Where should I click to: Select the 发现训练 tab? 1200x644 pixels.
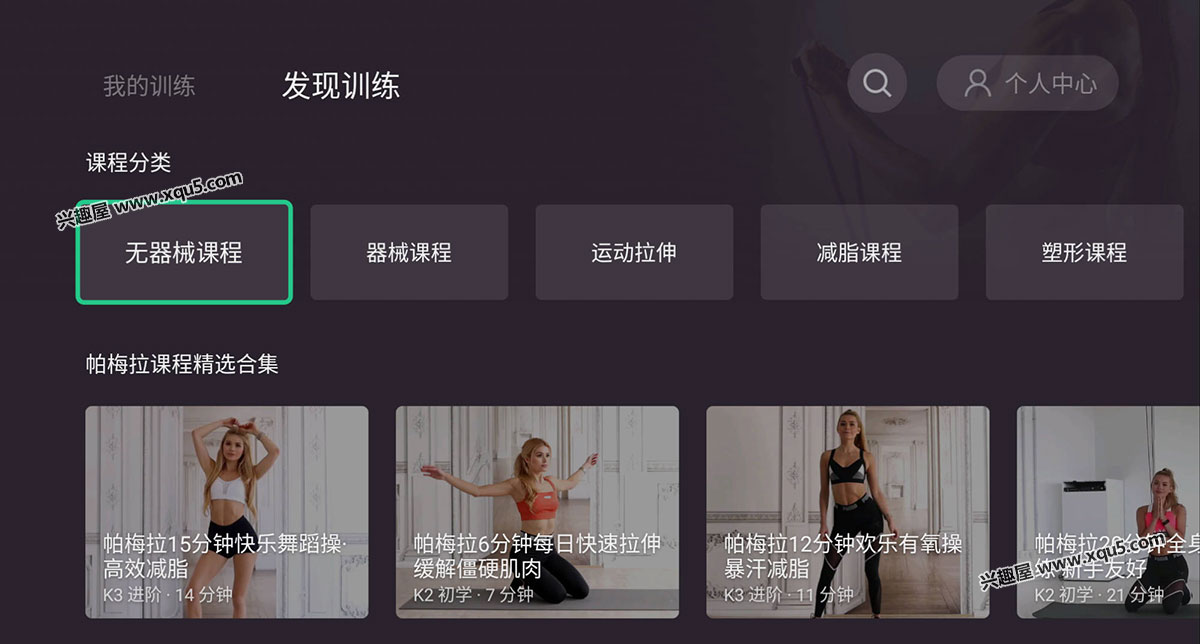pos(341,86)
